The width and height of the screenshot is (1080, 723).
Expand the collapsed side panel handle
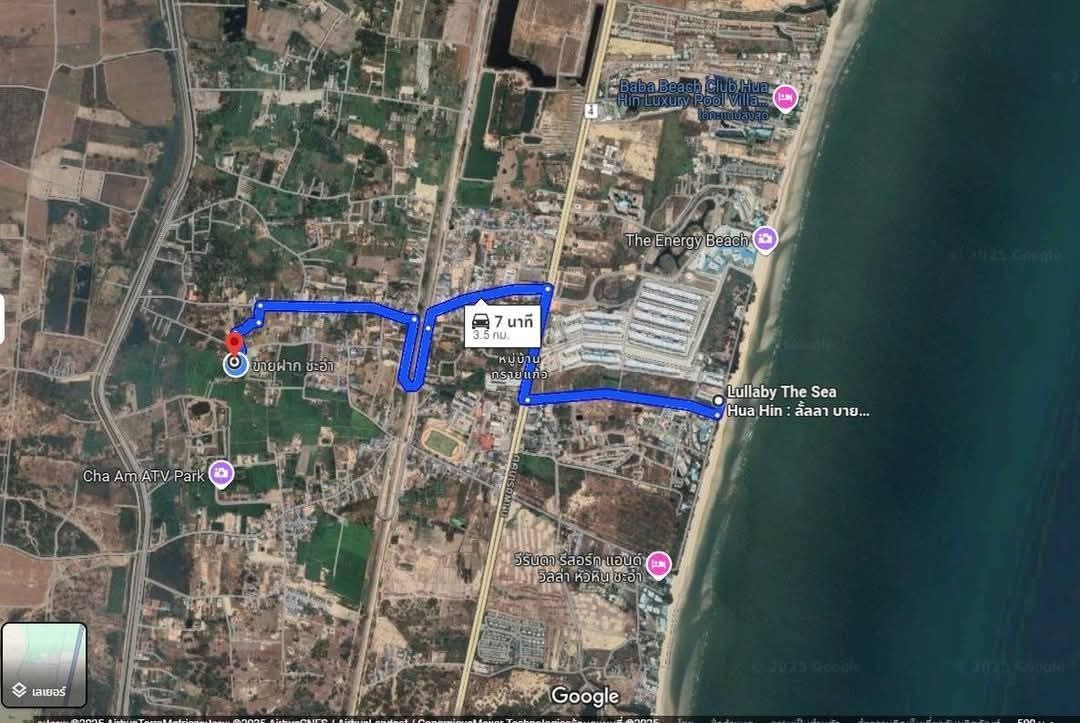pyautogui.click(x=3, y=320)
